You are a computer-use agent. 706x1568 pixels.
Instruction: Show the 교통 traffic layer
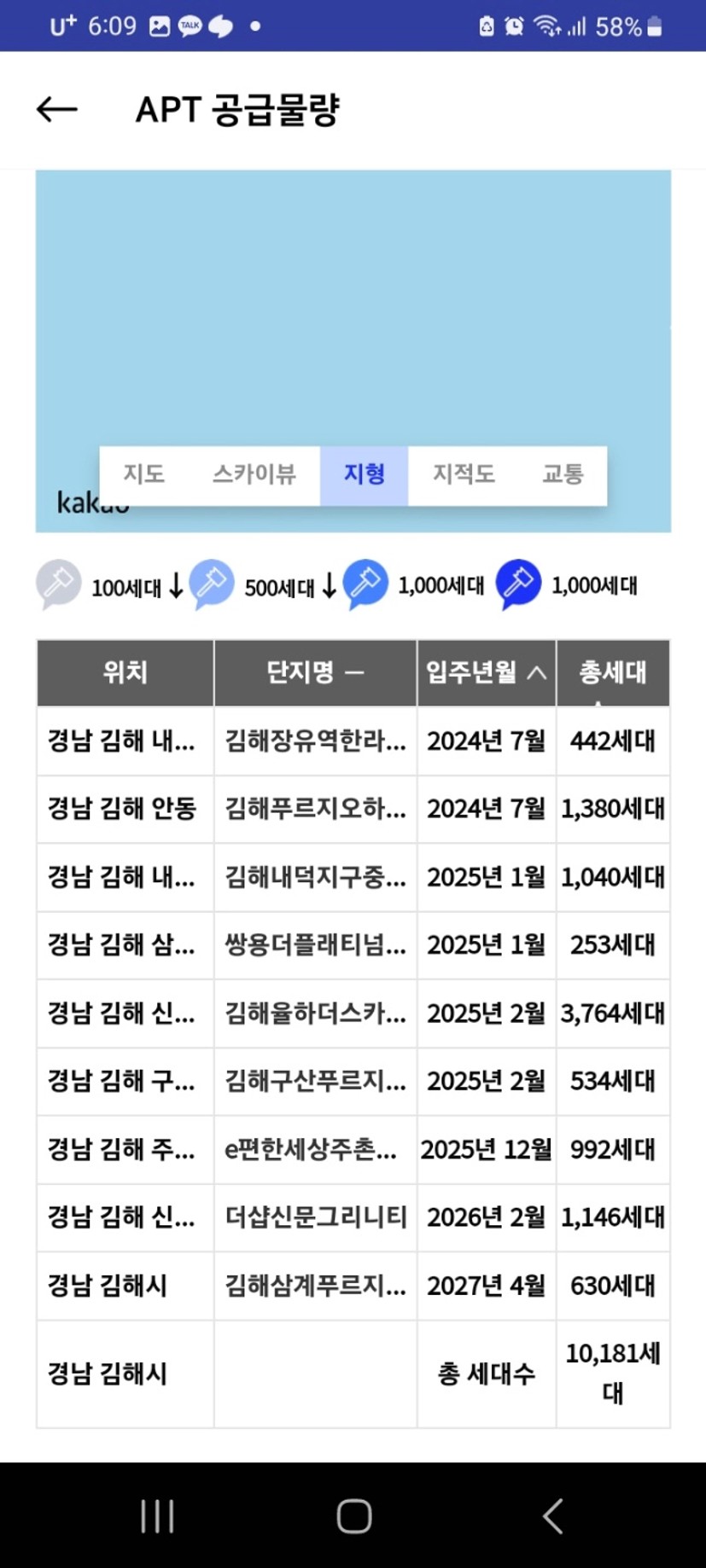(x=563, y=475)
